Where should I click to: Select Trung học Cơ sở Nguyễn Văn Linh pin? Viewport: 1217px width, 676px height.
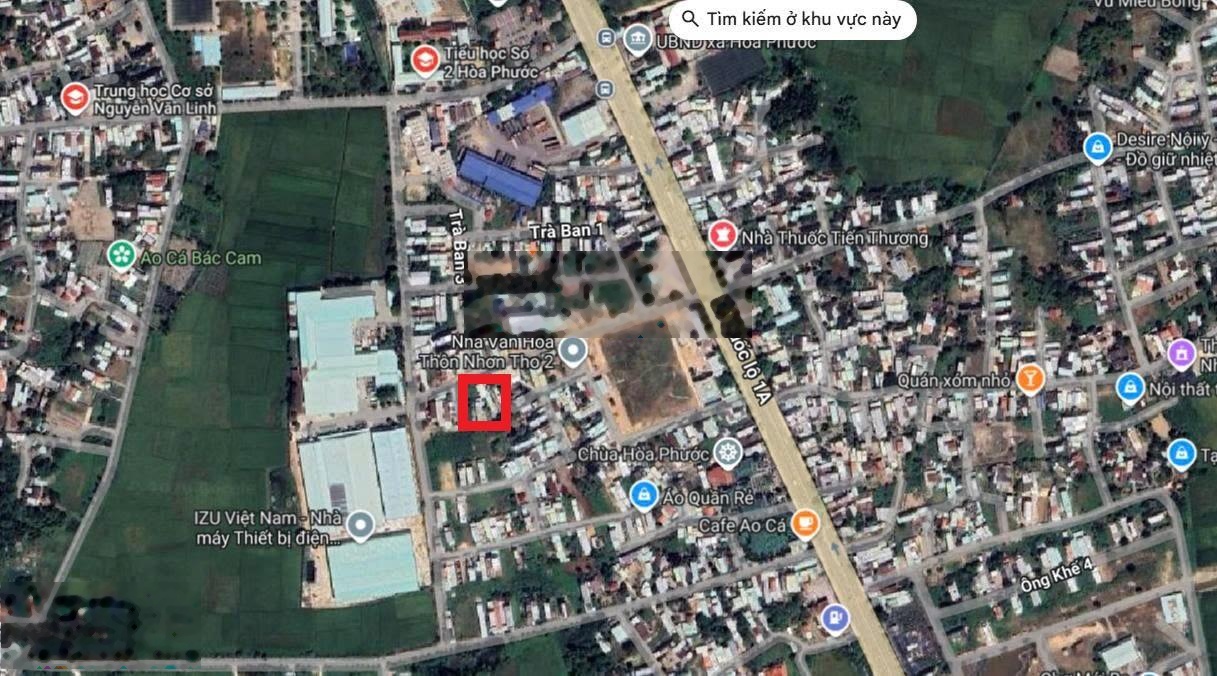pos(74,97)
